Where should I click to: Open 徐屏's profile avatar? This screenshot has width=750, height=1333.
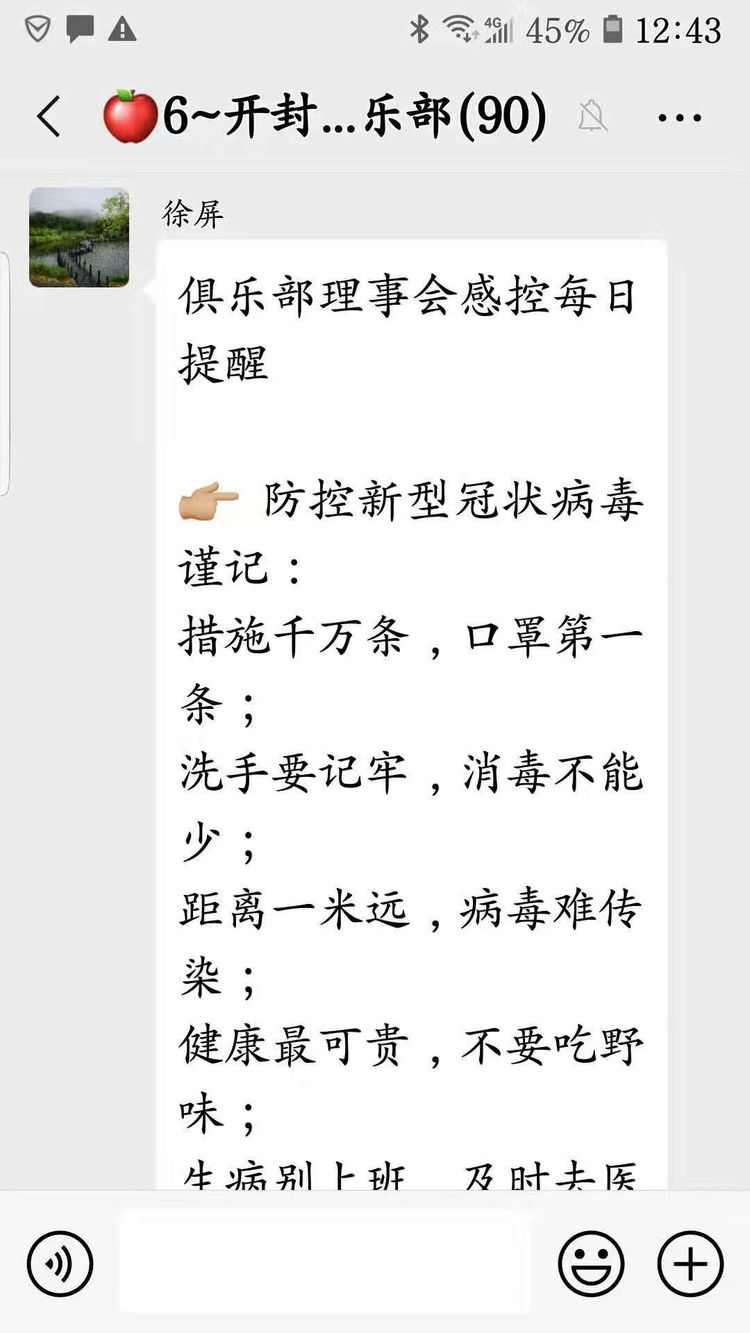[79, 237]
